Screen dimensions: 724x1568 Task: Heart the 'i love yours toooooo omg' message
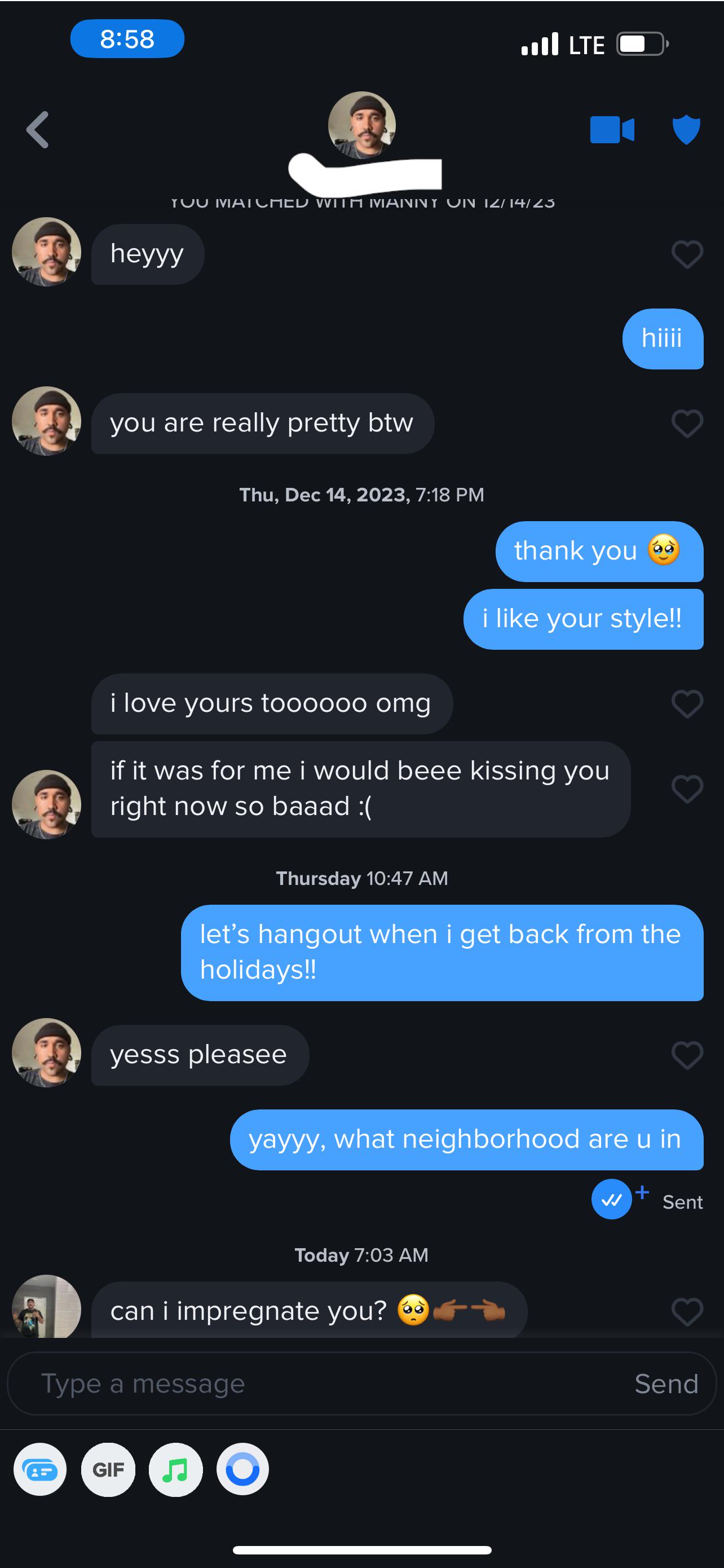(687, 704)
